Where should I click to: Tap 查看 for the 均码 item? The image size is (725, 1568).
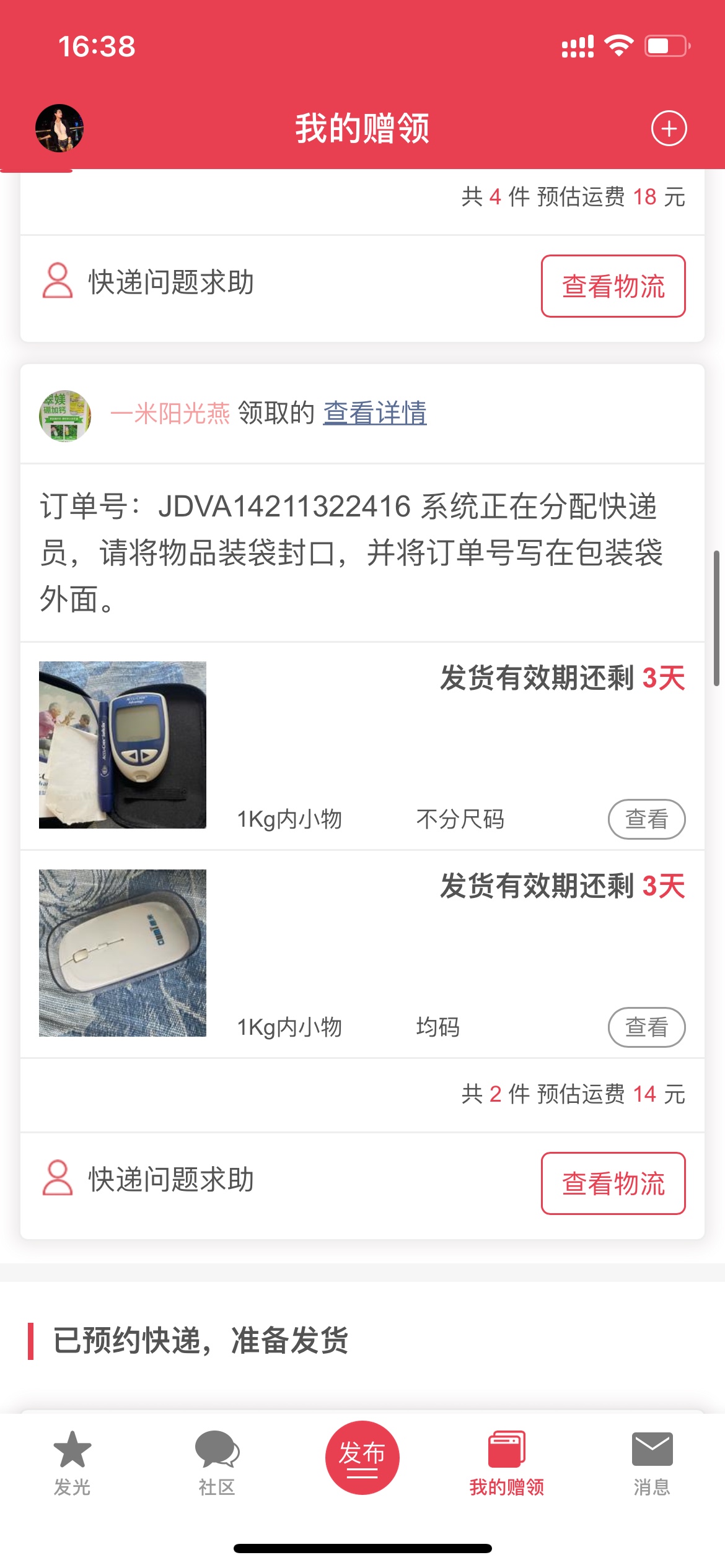(x=646, y=1027)
